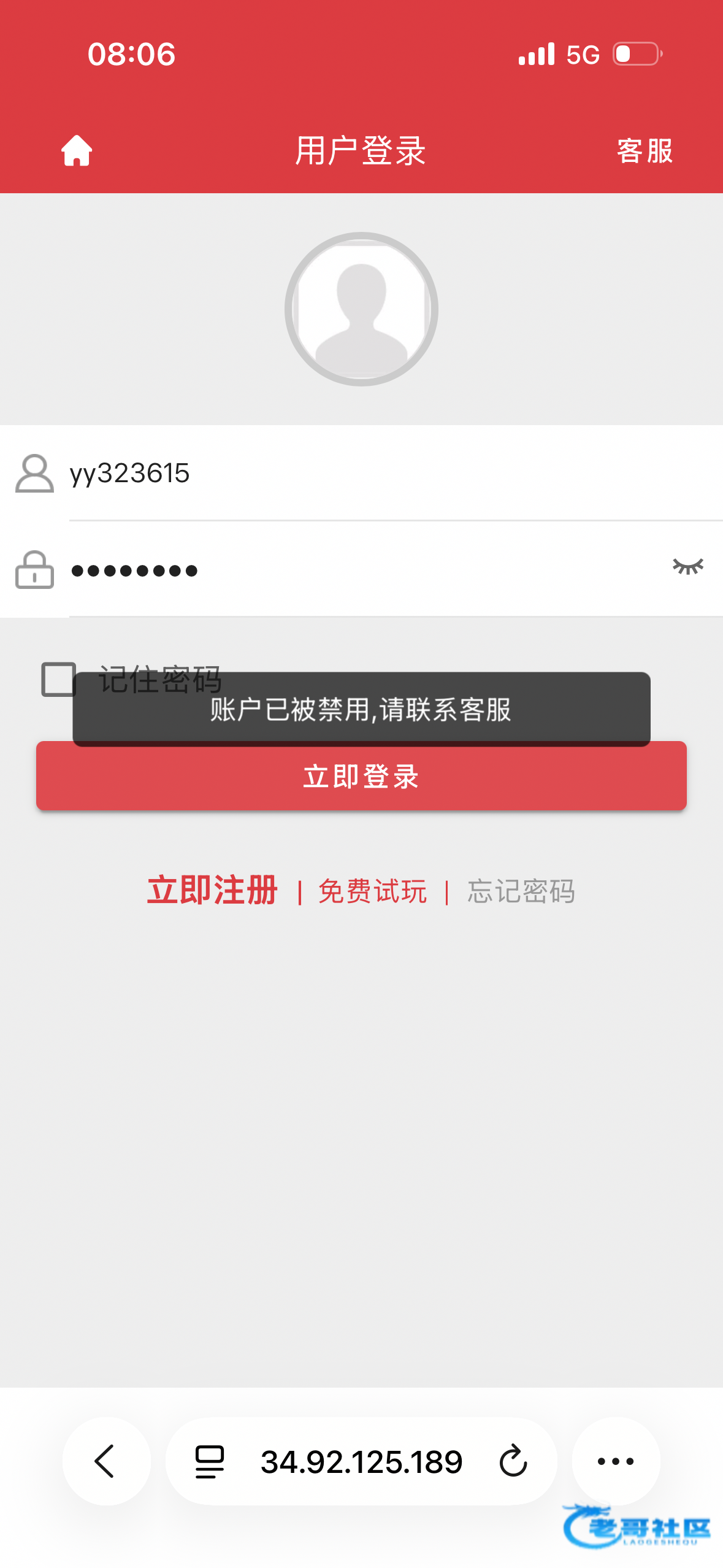Tap the address bar 34.92.125.189
The width and height of the screenshot is (723, 1568).
[x=361, y=1462]
